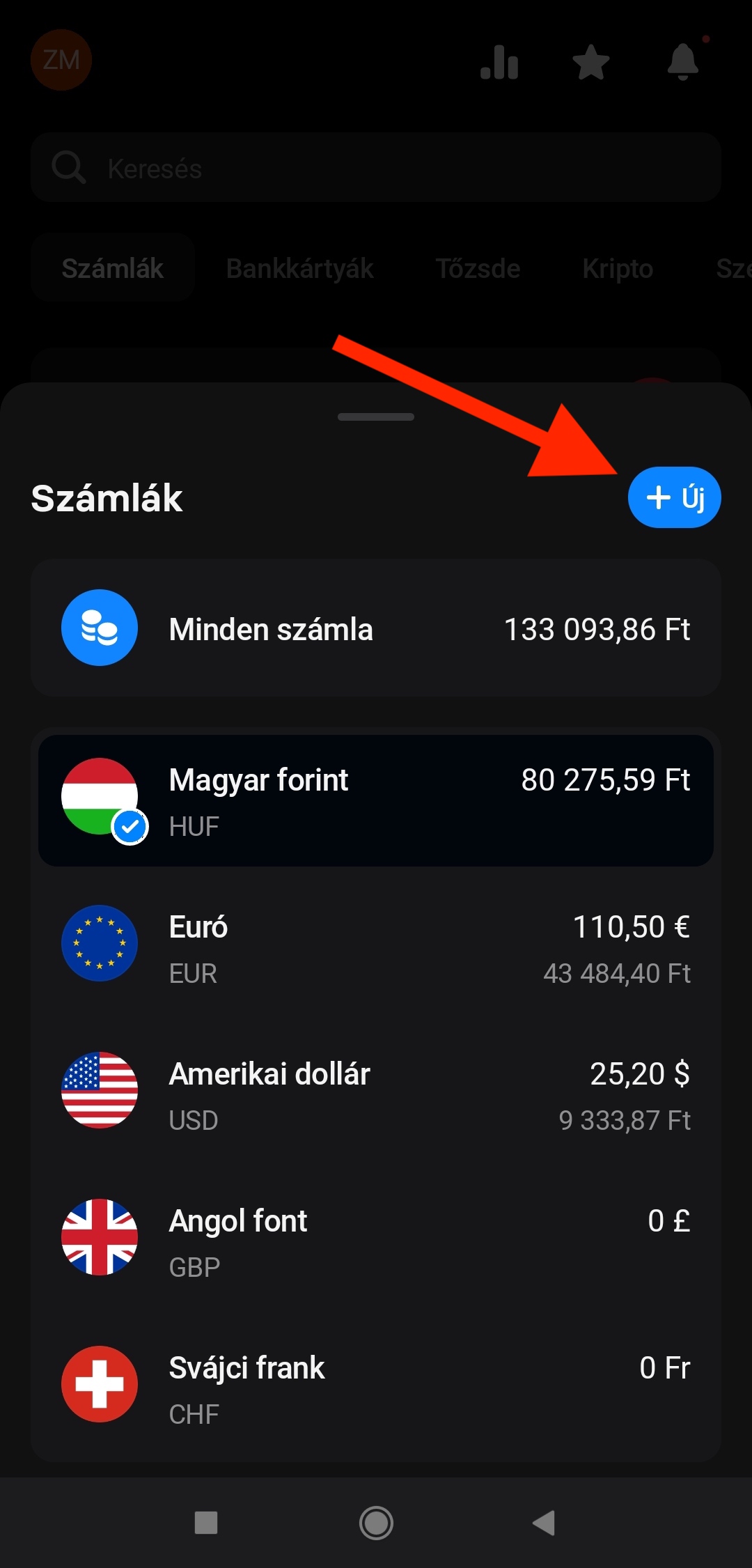Tap the Euró EU flag icon

coord(100,944)
